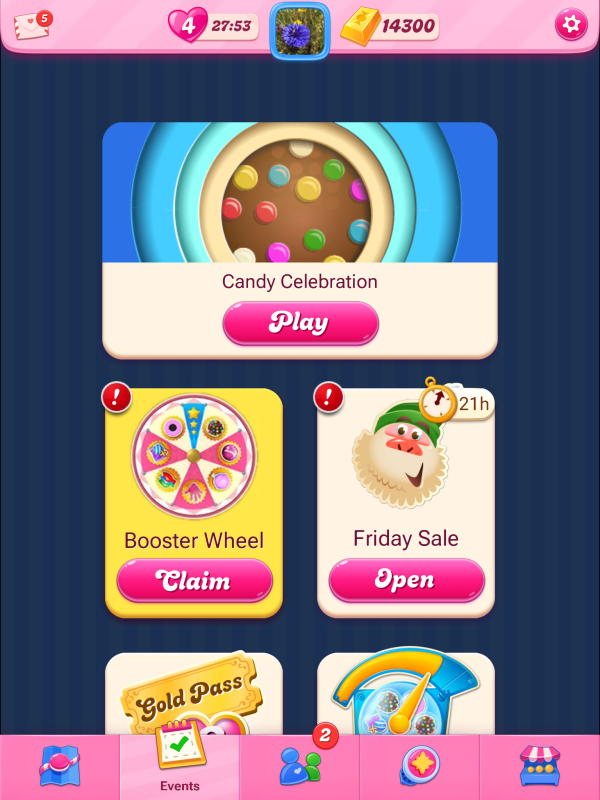The width and height of the screenshot is (600, 800).
Task: Open the player profile avatar
Action: coord(301,30)
